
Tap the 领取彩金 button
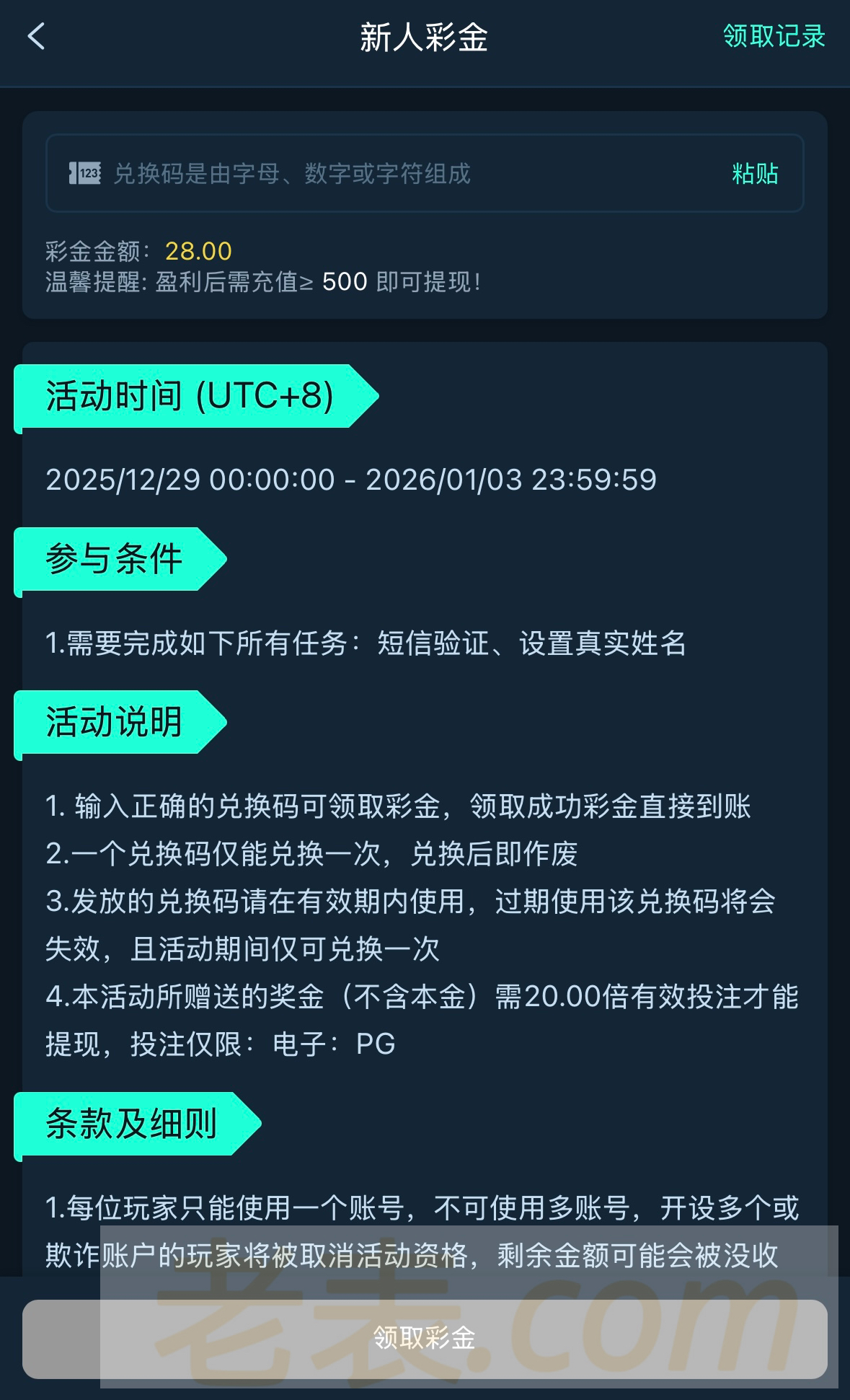pos(425,1338)
